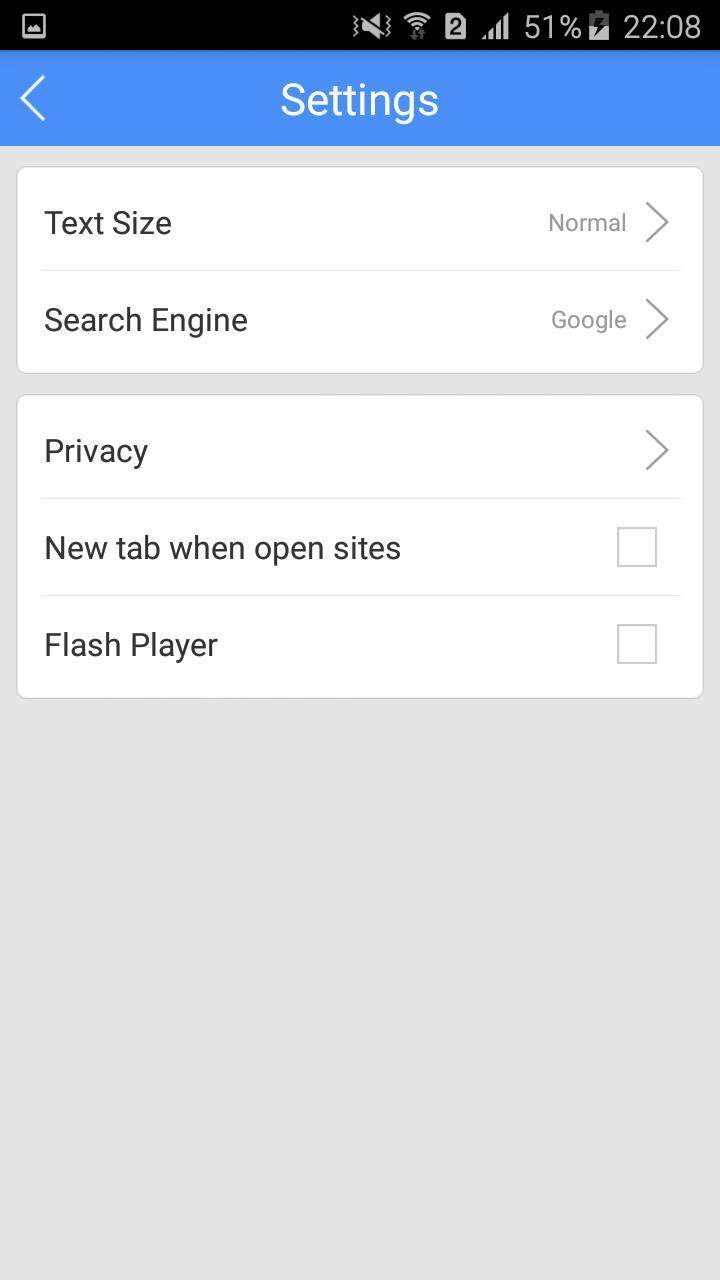This screenshot has height=1280, width=720.
Task: Change the Search Engine setting
Action: [360, 320]
